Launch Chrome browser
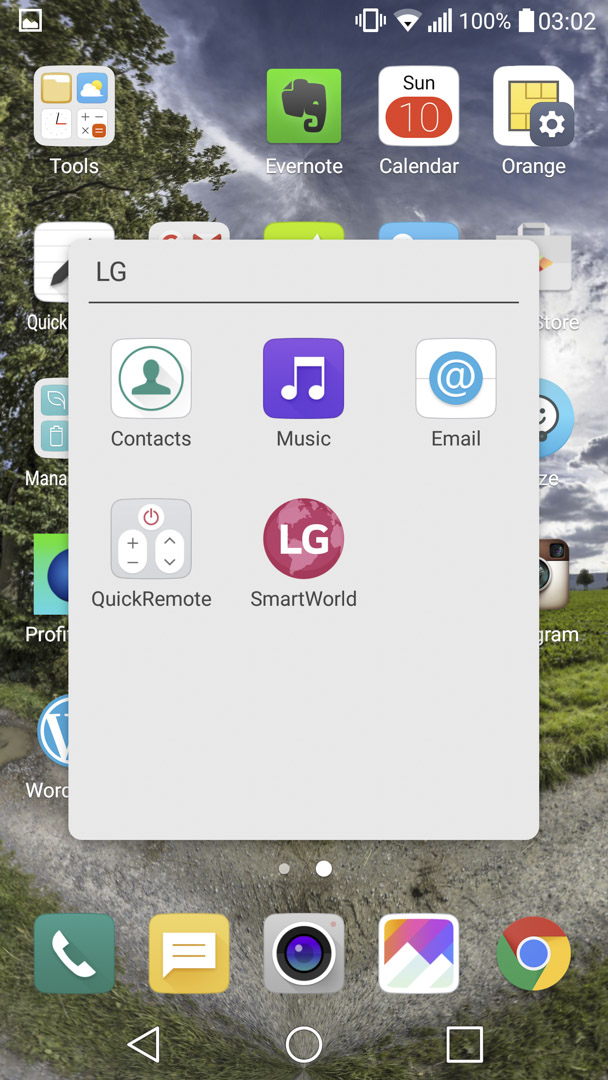Image resolution: width=608 pixels, height=1080 pixels. point(534,953)
